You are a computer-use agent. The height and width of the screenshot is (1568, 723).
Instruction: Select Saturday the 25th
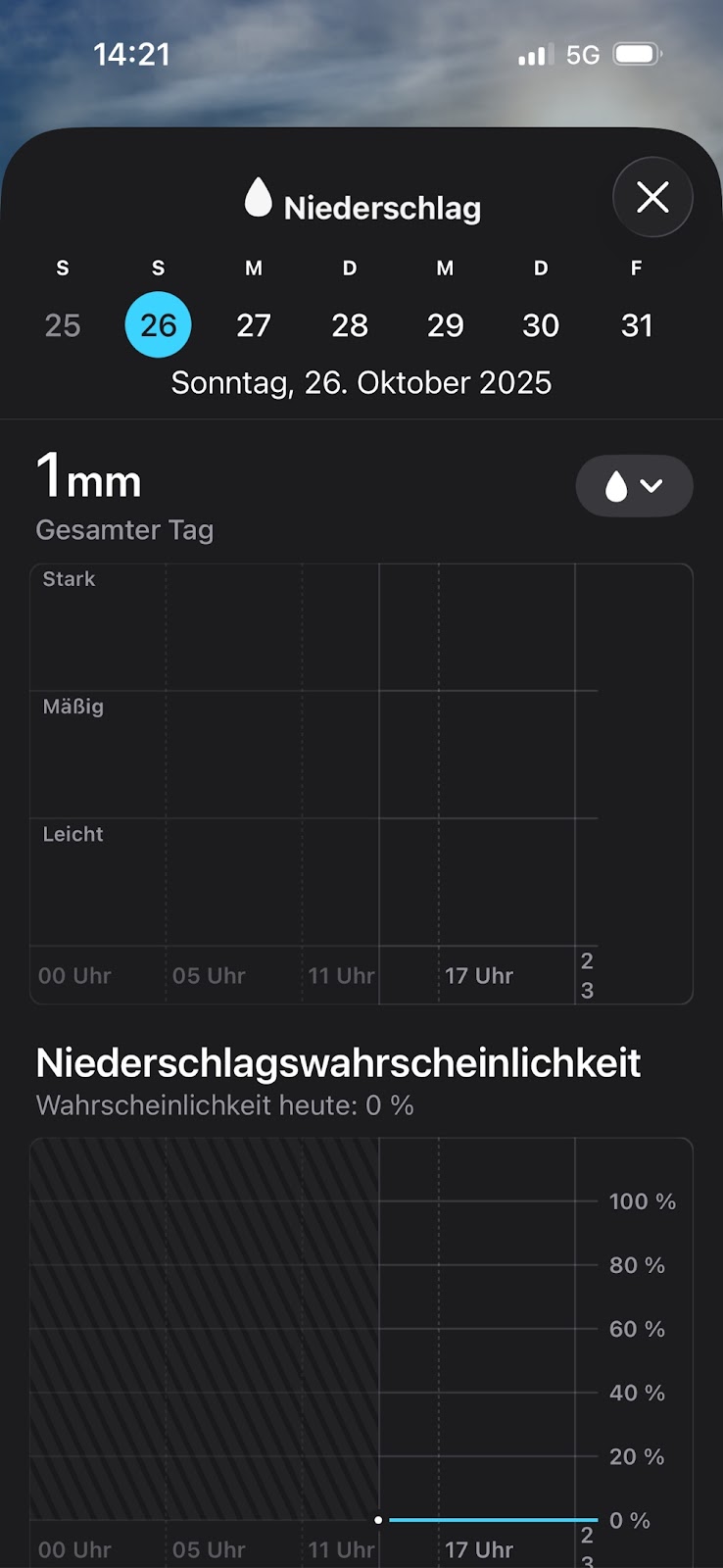coord(63,324)
